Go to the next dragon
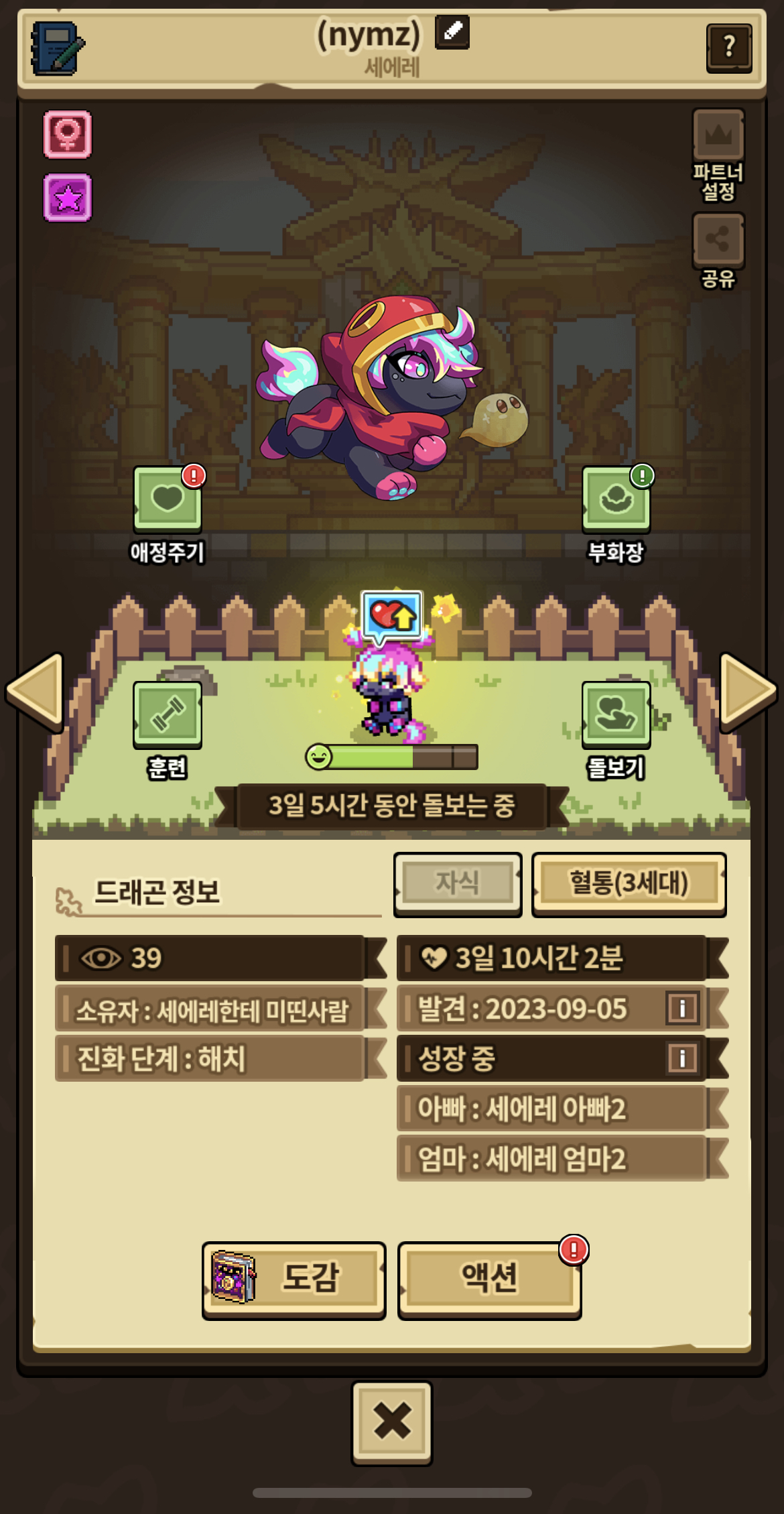The height and width of the screenshot is (1514, 784). pos(747,690)
